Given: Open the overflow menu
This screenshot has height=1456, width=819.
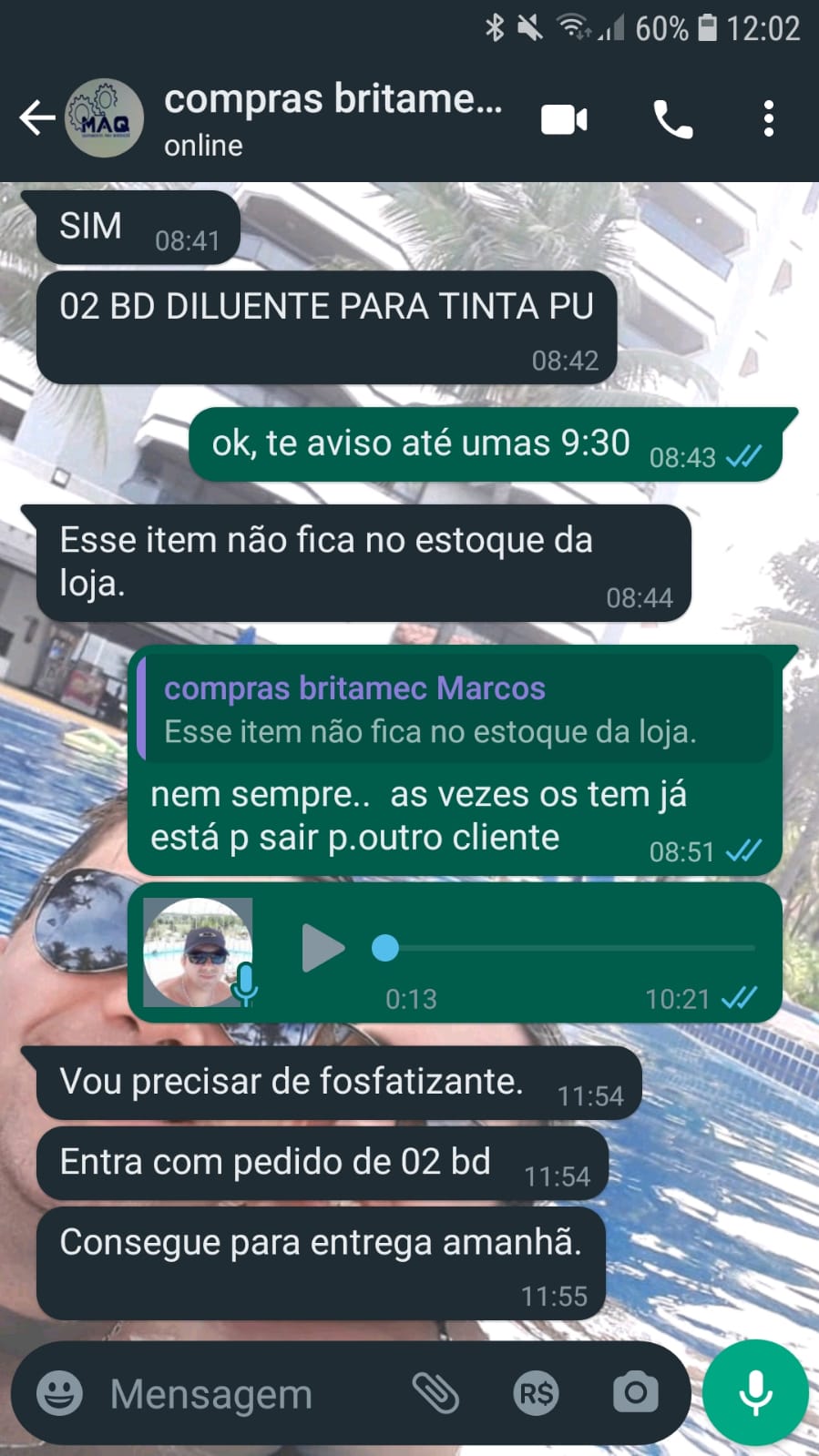Looking at the screenshot, I should click(x=769, y=119).
